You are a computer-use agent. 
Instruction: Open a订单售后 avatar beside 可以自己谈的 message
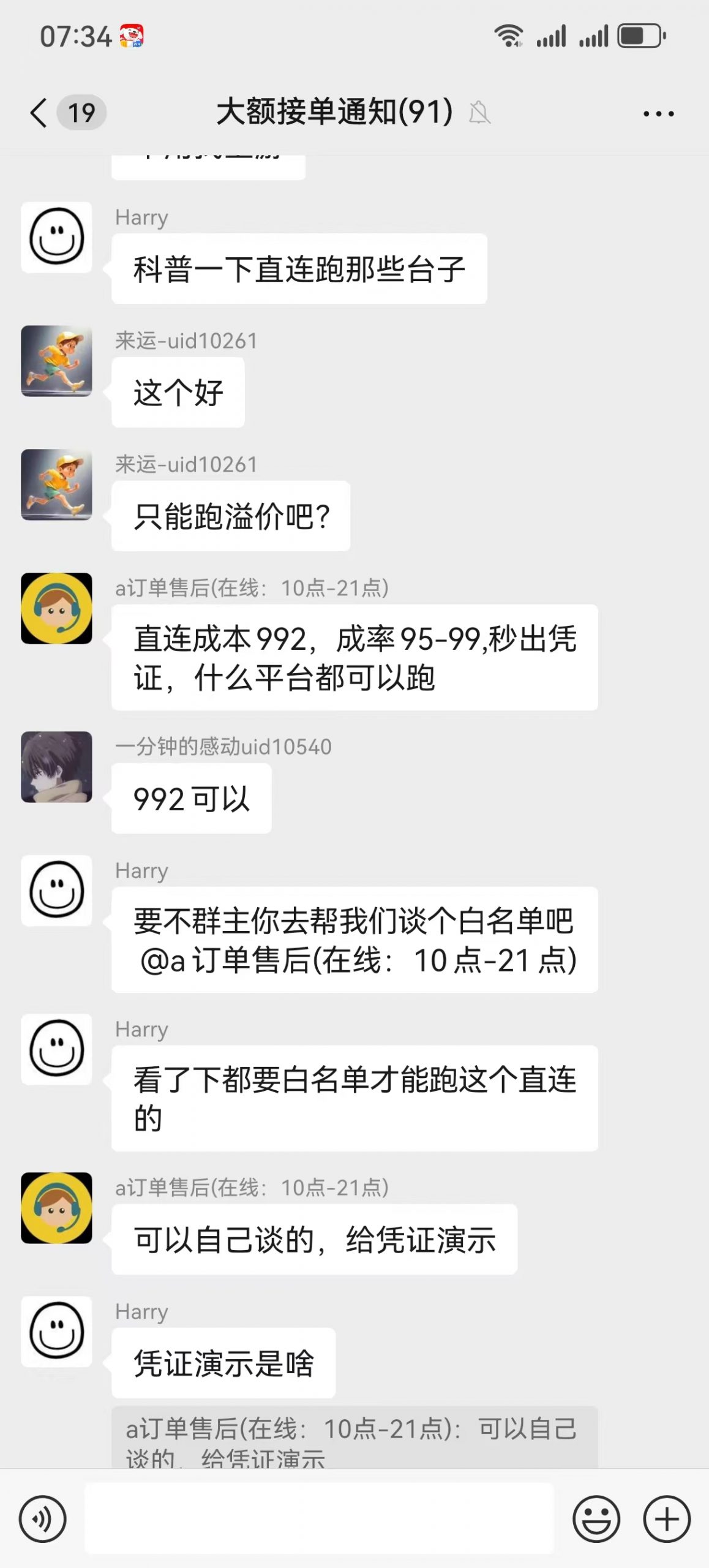tap(57, 1208)
